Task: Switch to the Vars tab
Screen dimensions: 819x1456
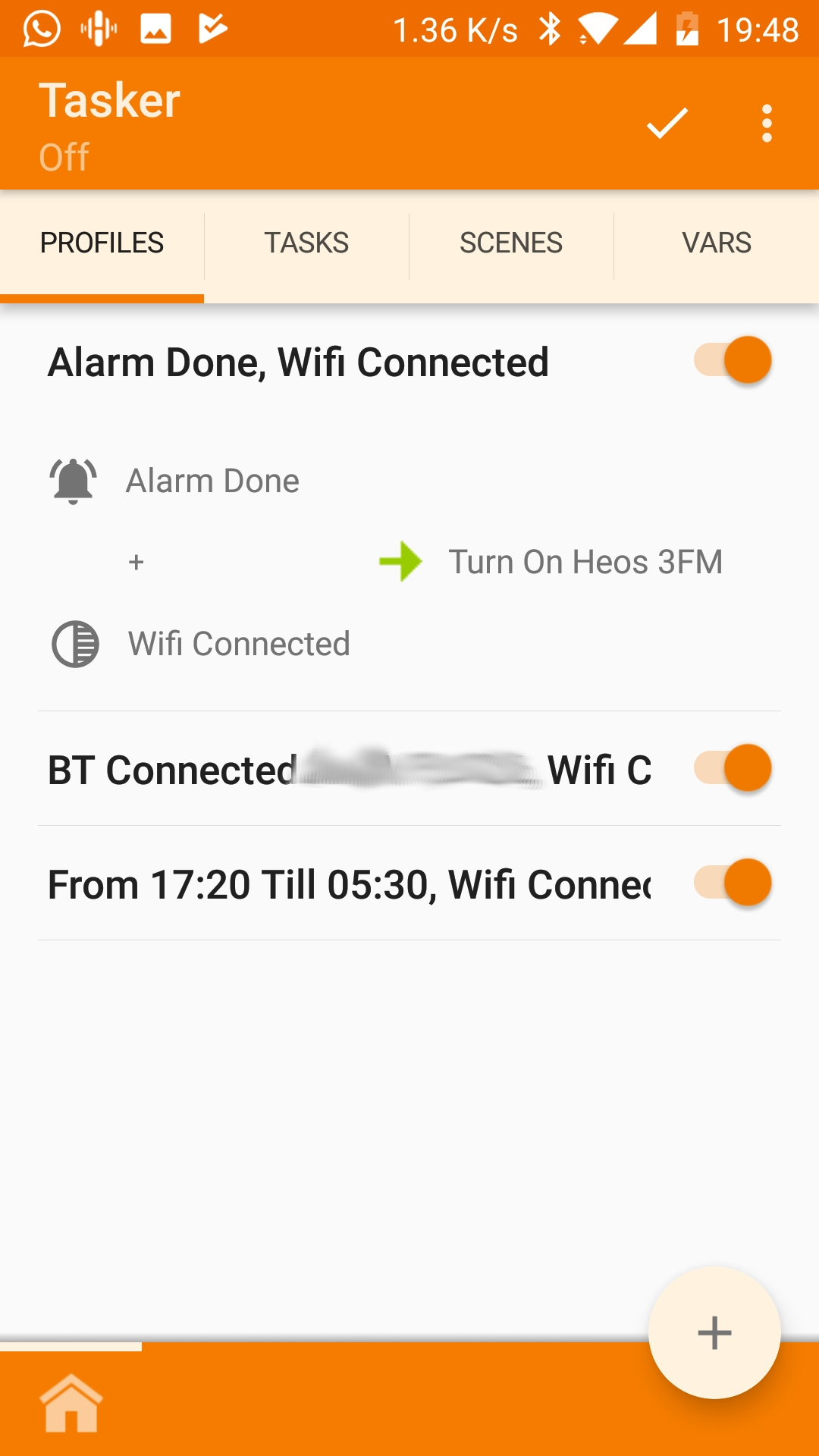Action: (716, 243)
